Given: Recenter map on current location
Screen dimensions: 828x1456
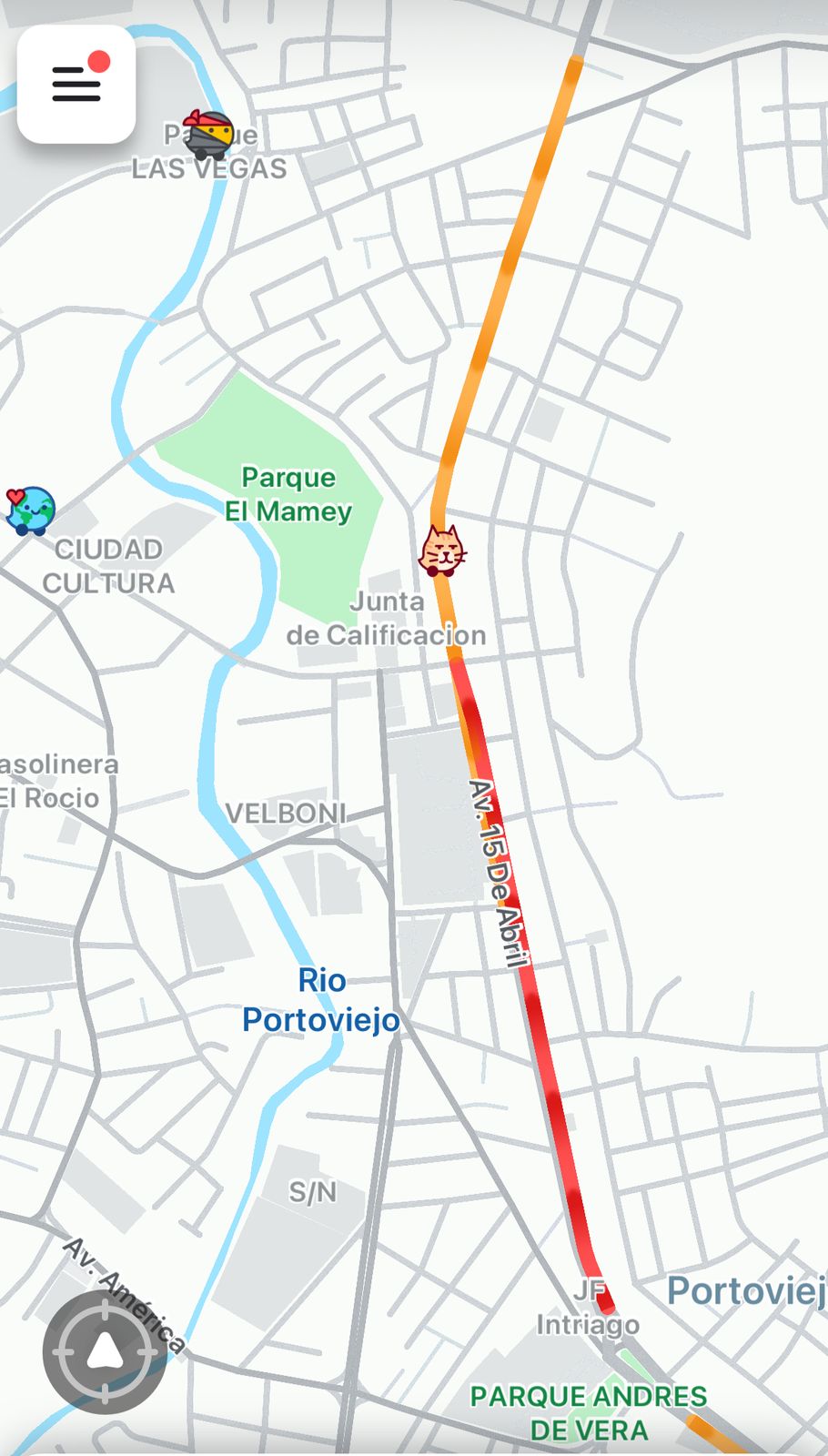Looking at the screenshot, I should point(105,1352).
